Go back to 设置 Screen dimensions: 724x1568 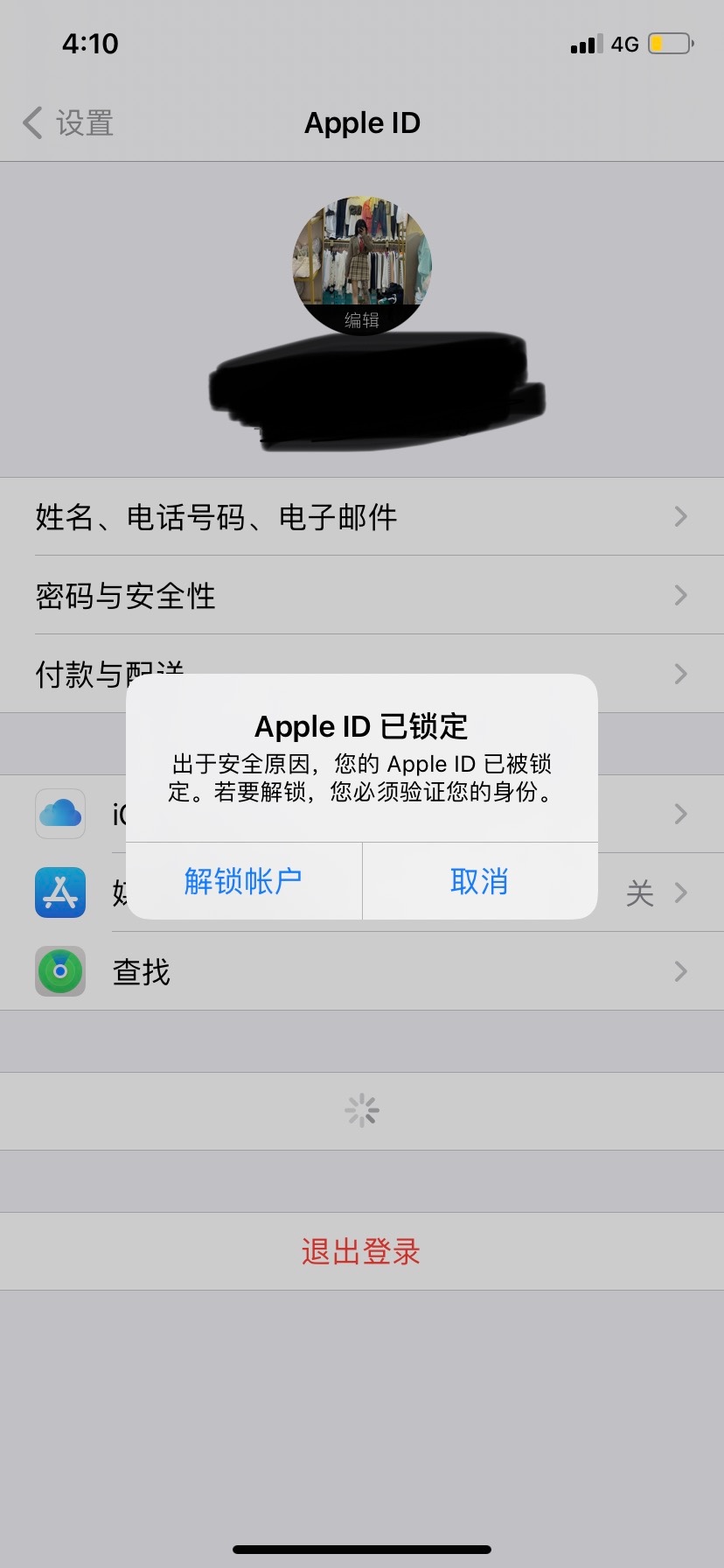coord(70,123)
